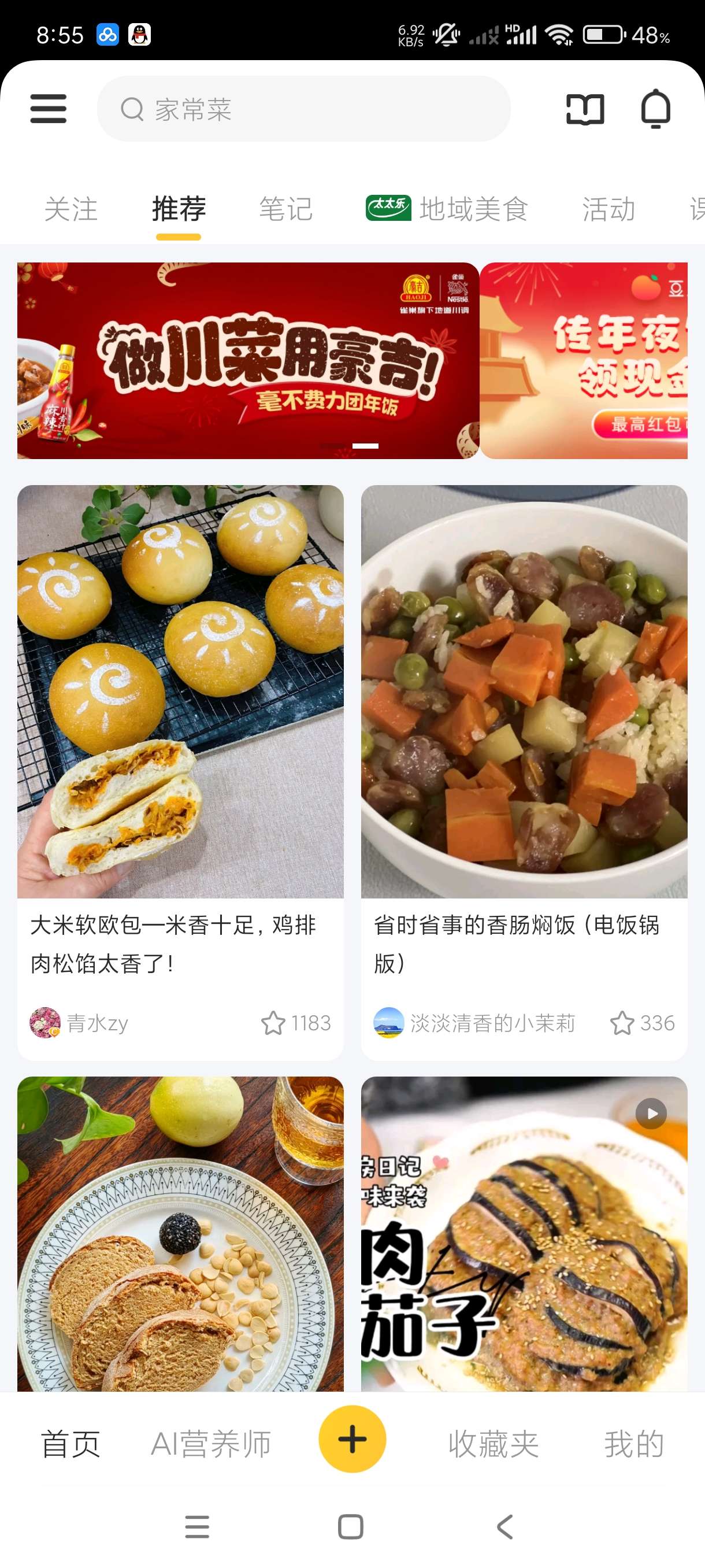Open the notifications bell
This screenshot has width=705, height=1568.
tap(655, 110)
